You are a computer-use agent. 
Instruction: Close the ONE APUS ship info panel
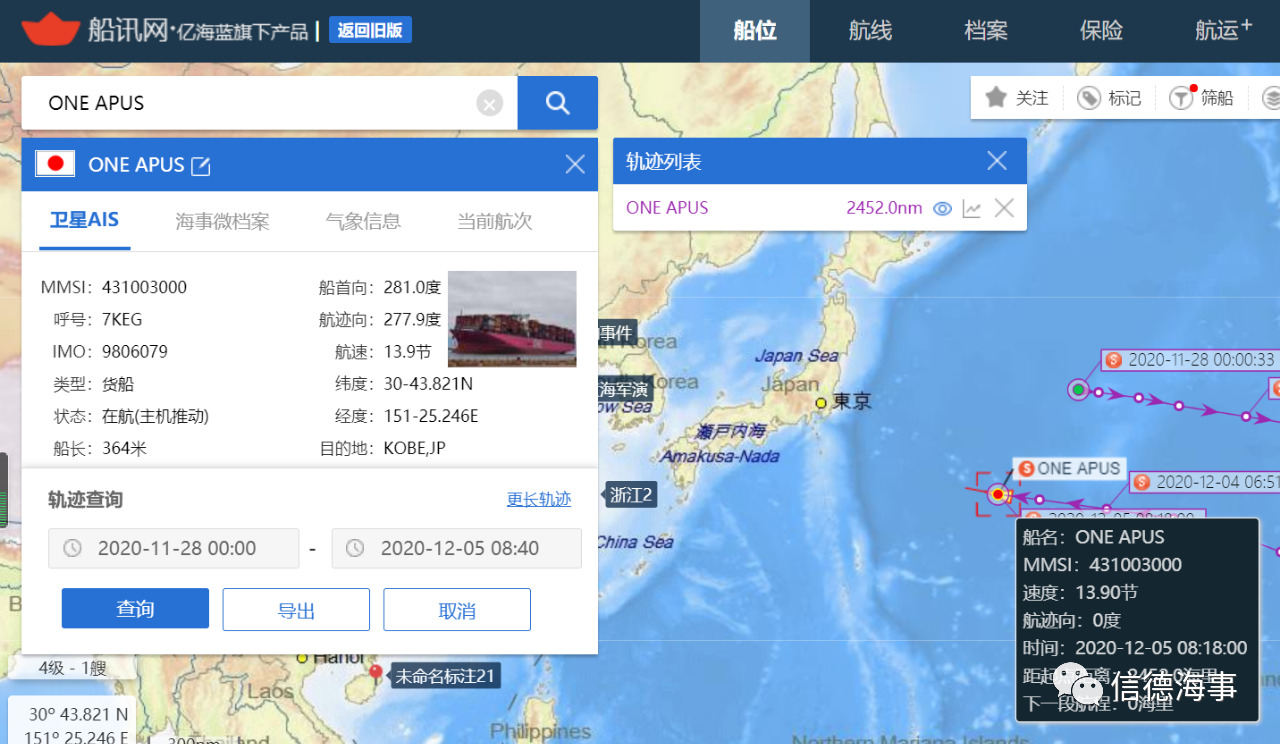(x=575, y=164)
